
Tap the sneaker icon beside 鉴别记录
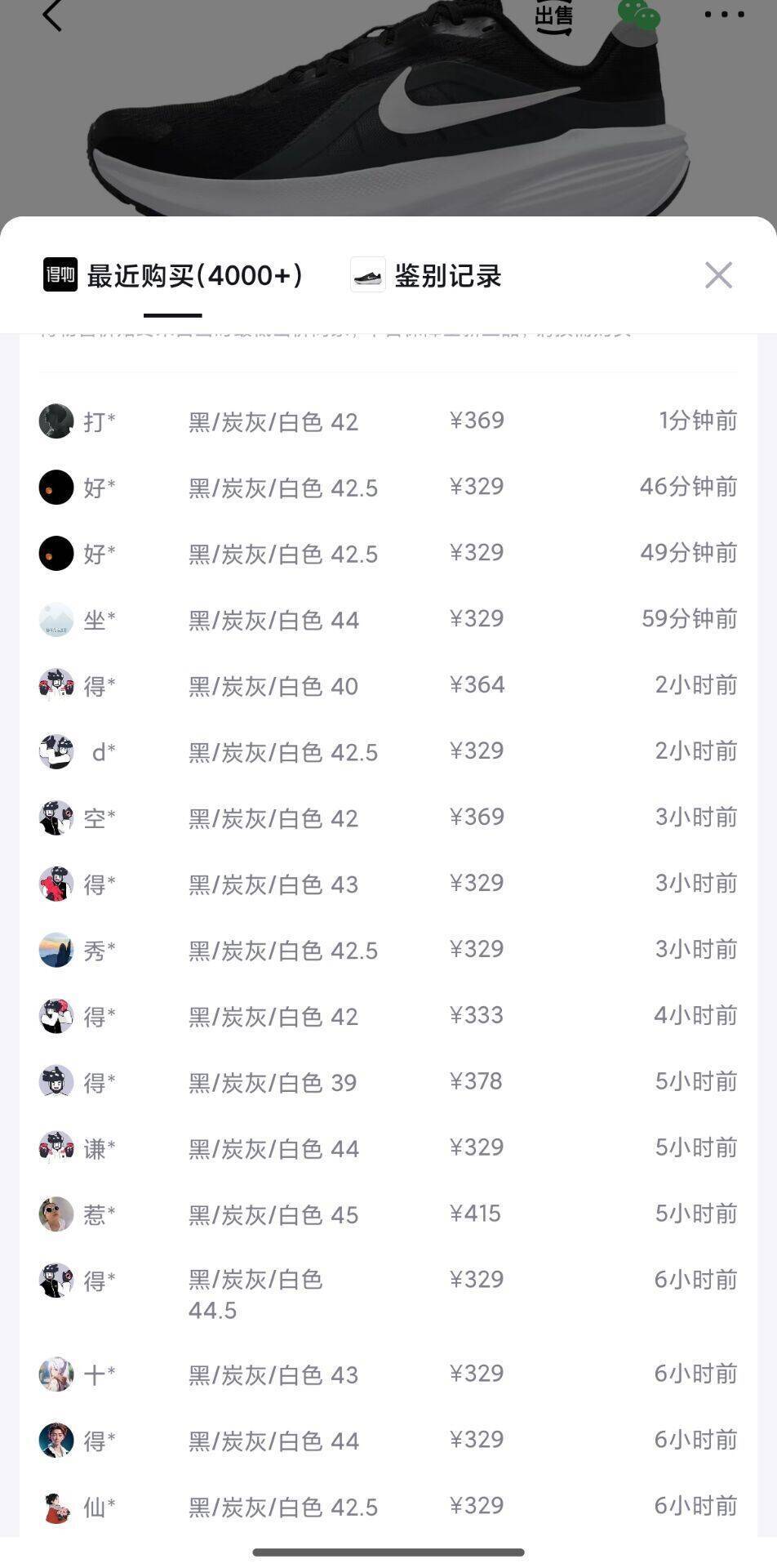coord(366,276)
